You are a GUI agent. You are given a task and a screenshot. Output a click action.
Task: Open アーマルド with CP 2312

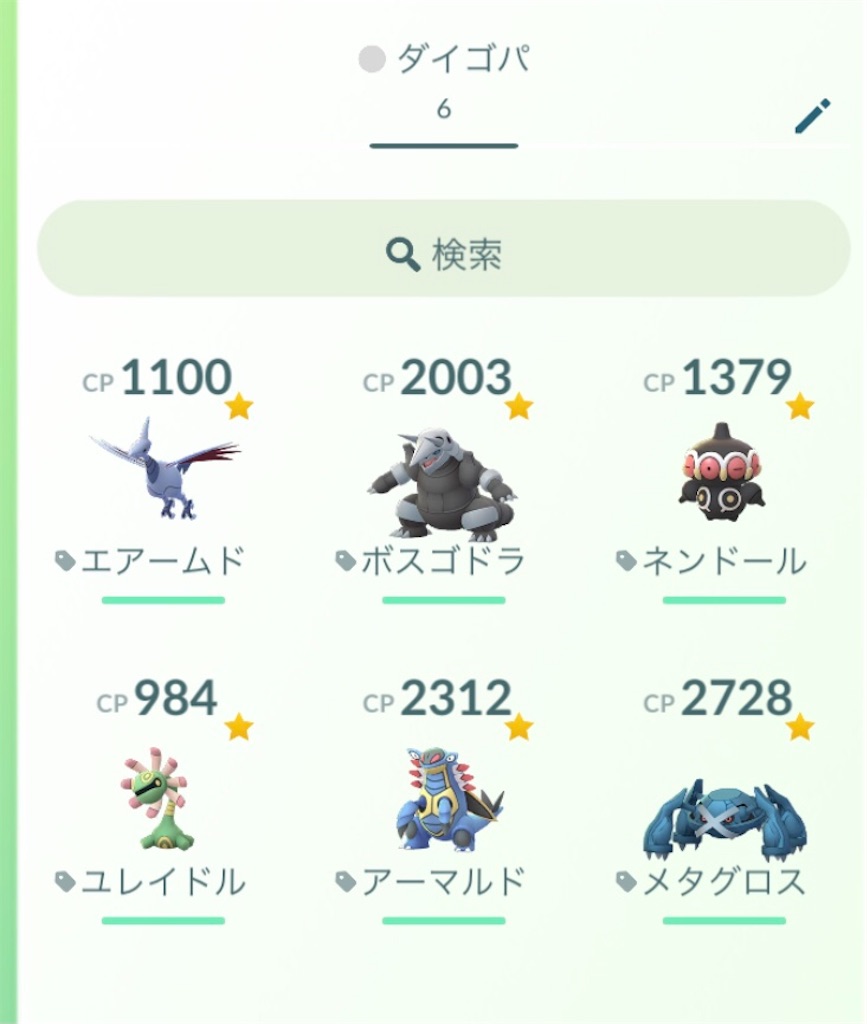tap(443, 798)
